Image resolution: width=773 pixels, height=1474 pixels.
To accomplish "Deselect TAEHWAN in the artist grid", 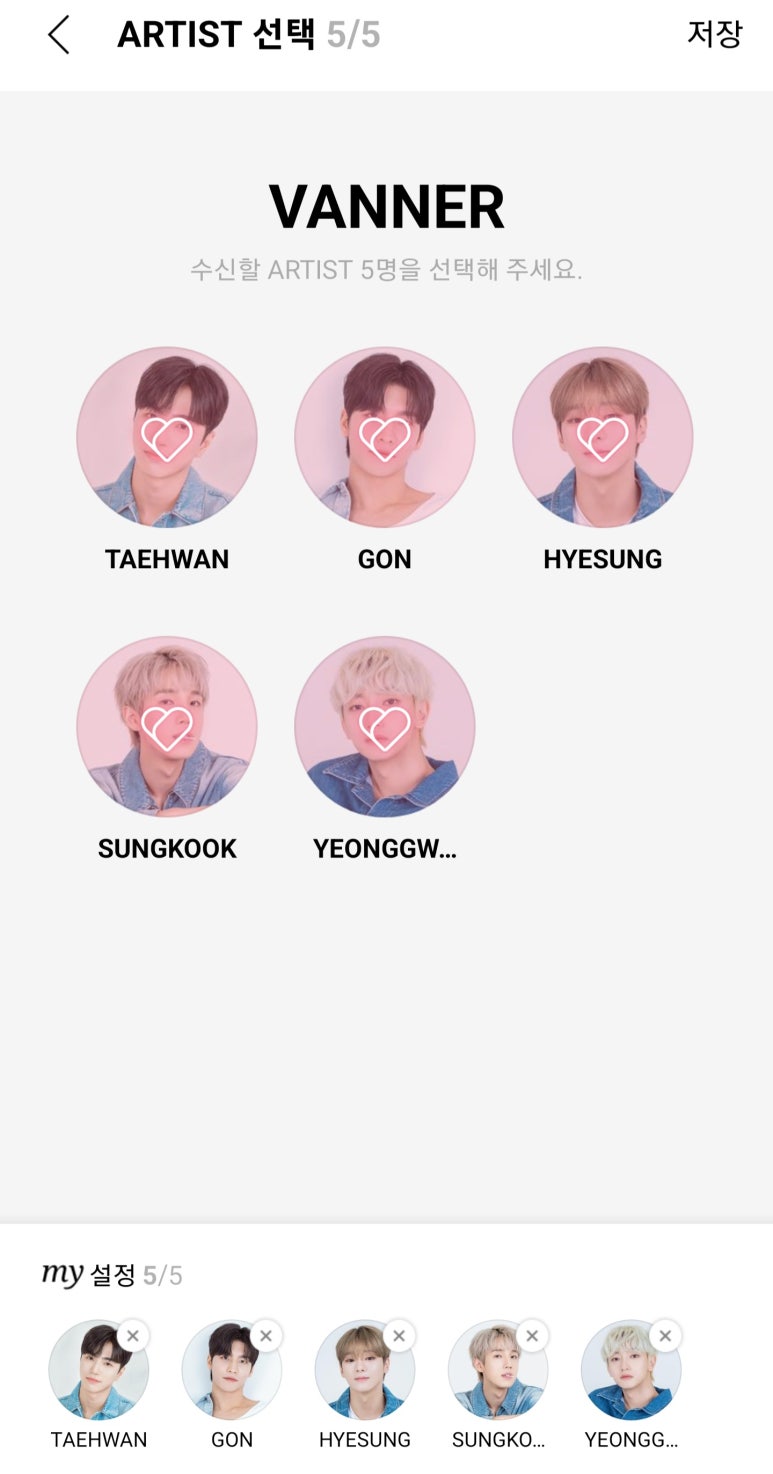I will pos(167,437).
